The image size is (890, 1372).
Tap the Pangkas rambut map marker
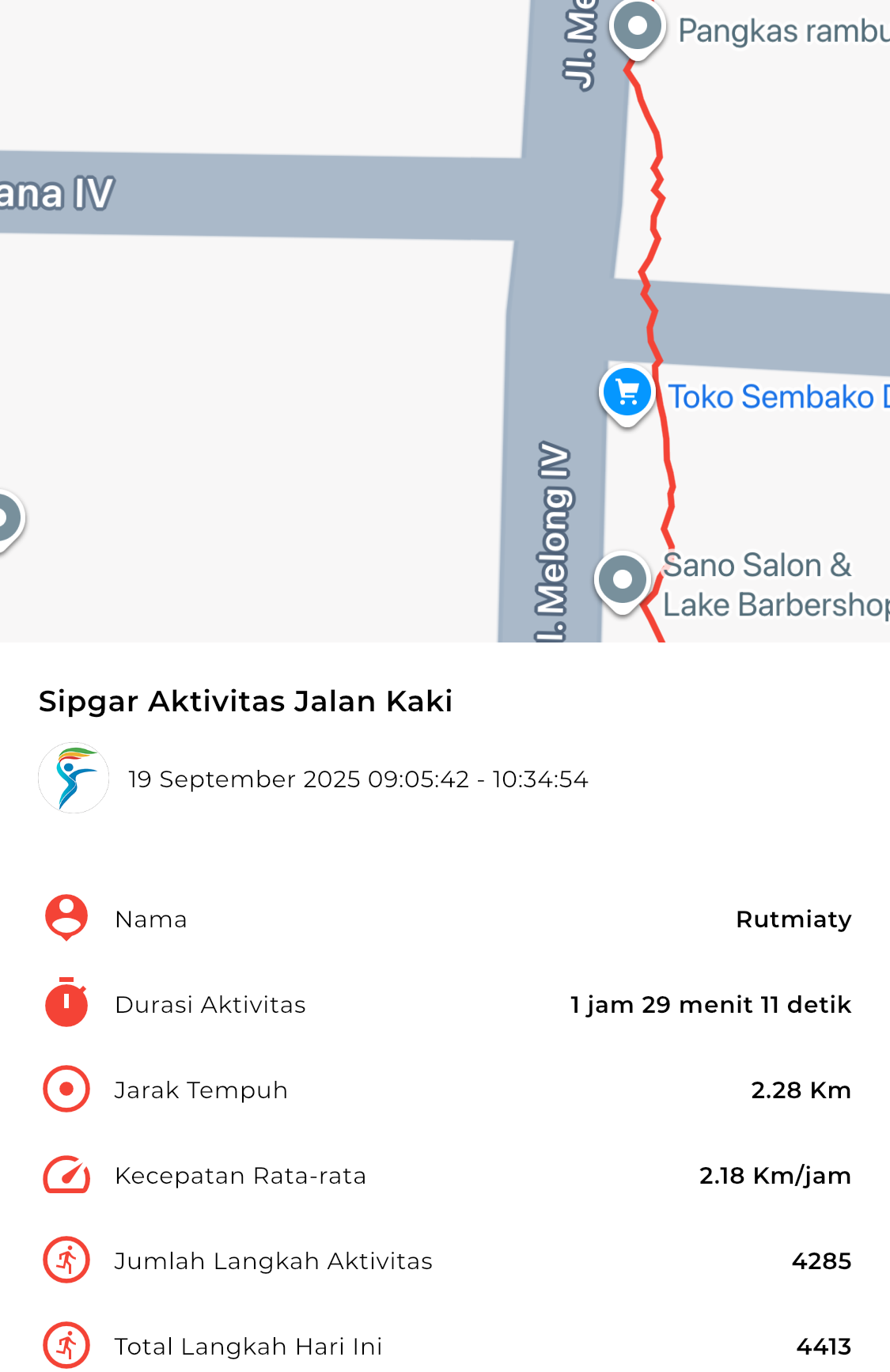[637, 27]
